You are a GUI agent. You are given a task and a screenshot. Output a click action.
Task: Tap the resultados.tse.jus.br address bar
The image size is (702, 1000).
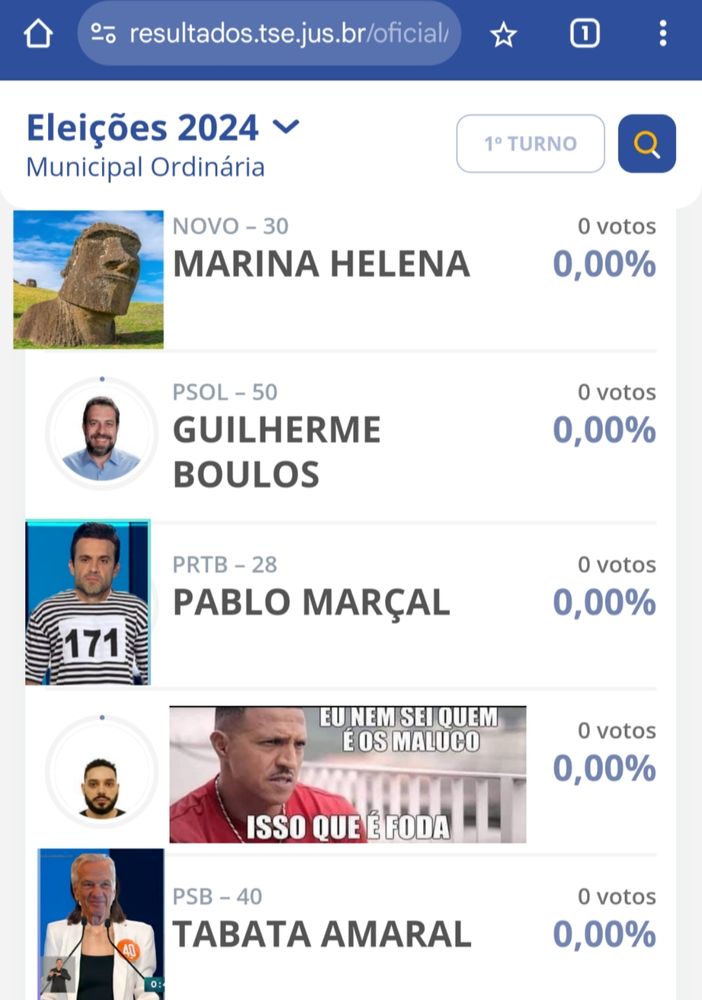coord(270,34)
